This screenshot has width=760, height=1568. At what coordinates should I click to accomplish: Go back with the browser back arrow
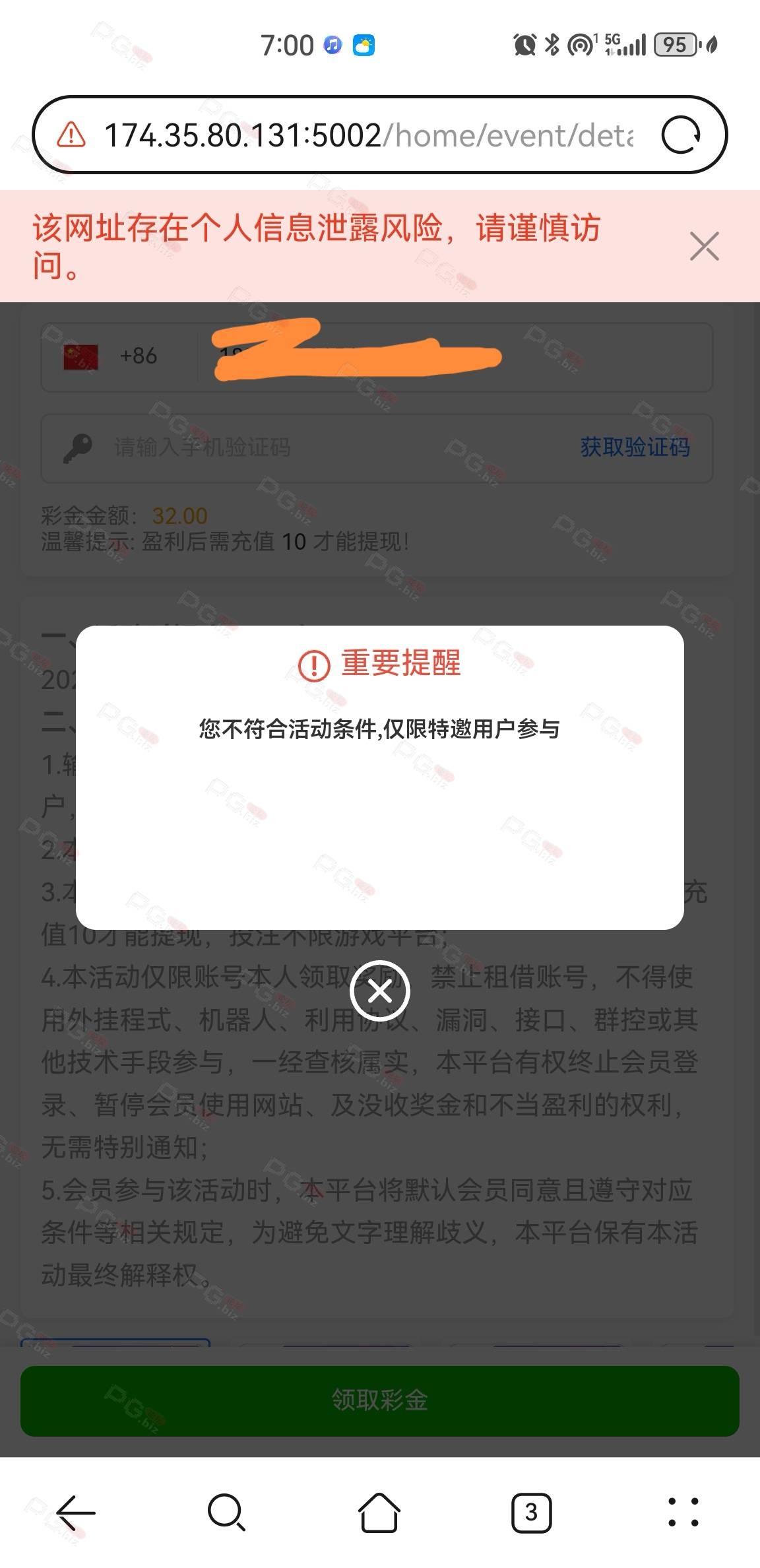click(76, 1512)
